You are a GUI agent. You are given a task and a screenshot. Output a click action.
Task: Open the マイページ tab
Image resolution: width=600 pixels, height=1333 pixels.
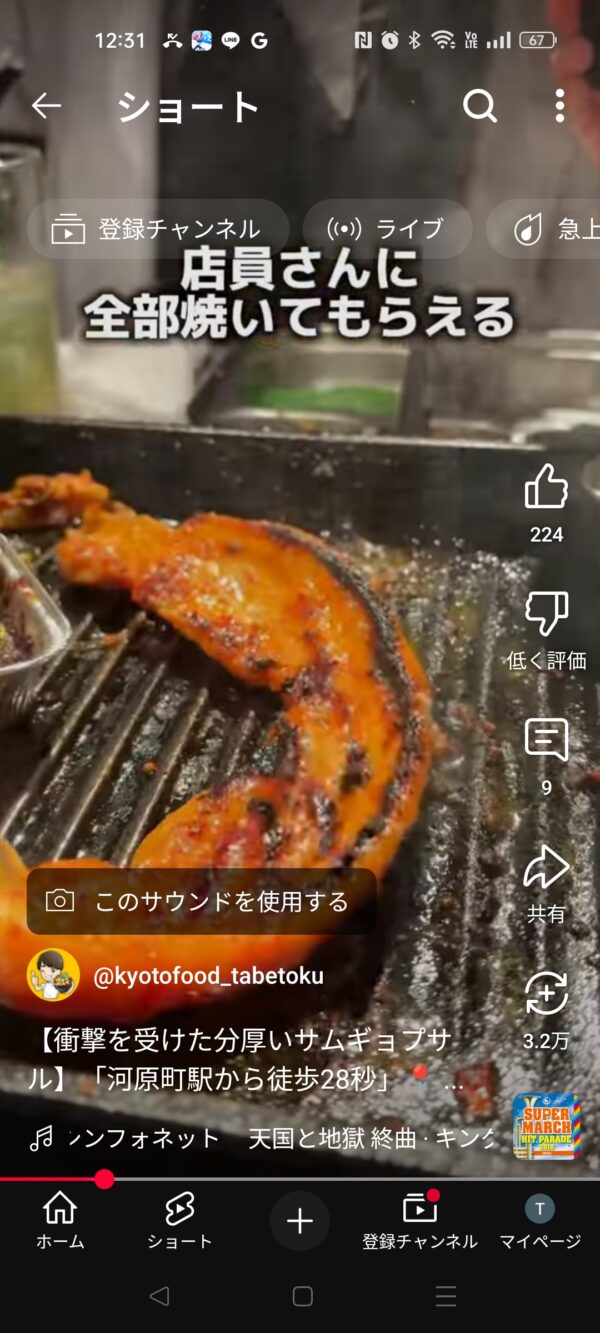pyautogui.click(x=540, y=1221)
